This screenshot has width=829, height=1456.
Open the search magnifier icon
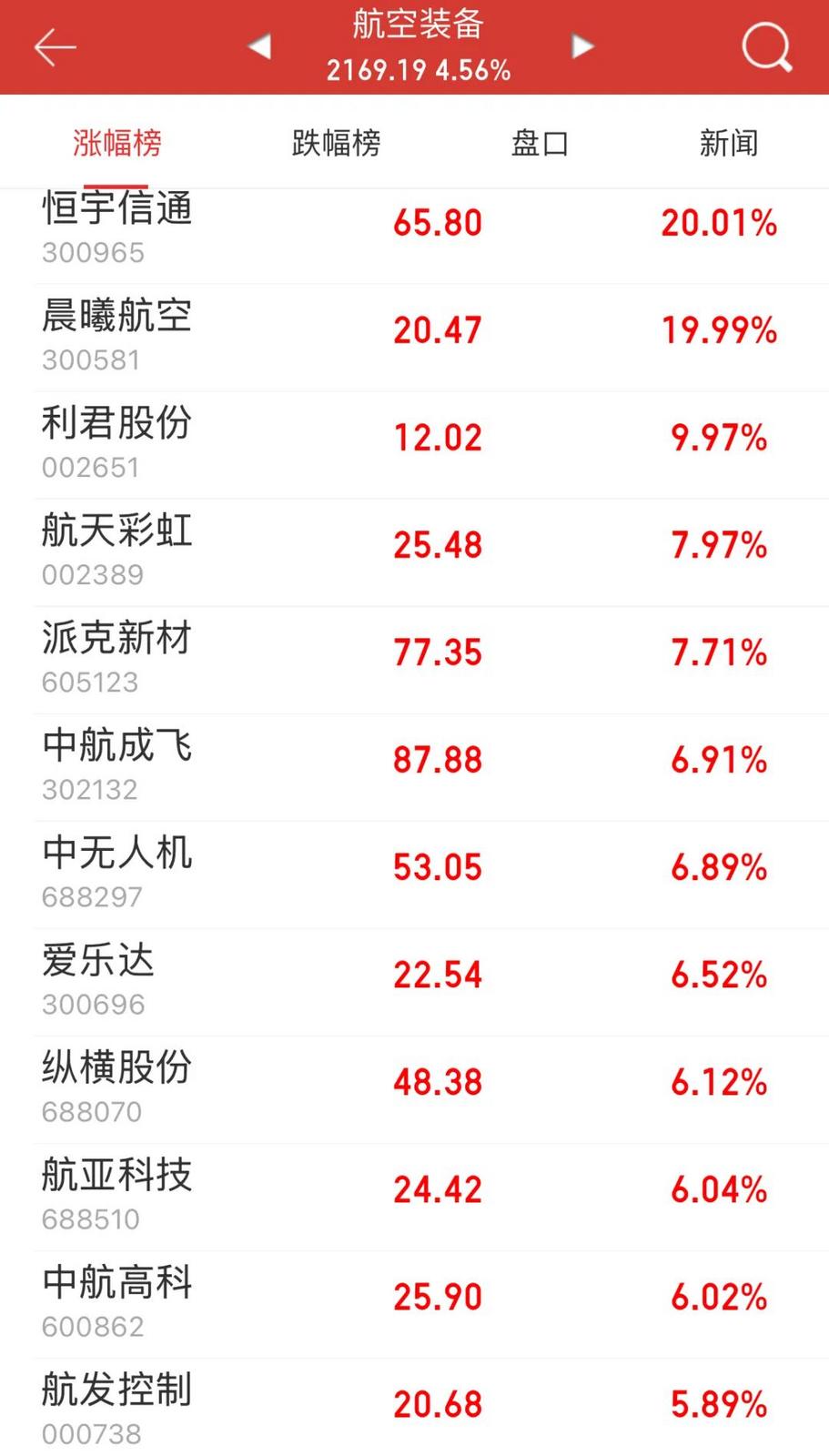click(766, 46)
